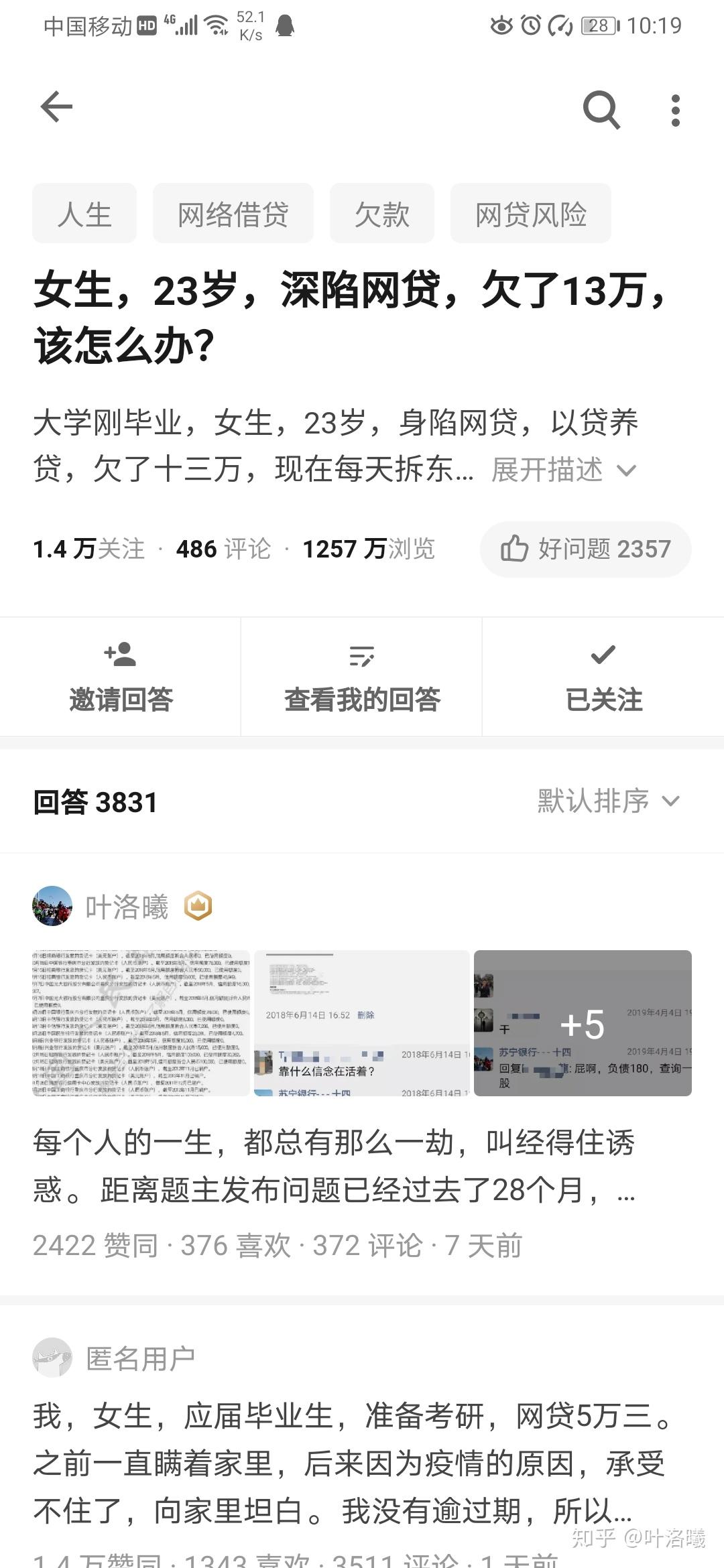The image size is (724, 1568).
Task: Check the battery level indicator at 28%
Action: (x=599, y=25)
